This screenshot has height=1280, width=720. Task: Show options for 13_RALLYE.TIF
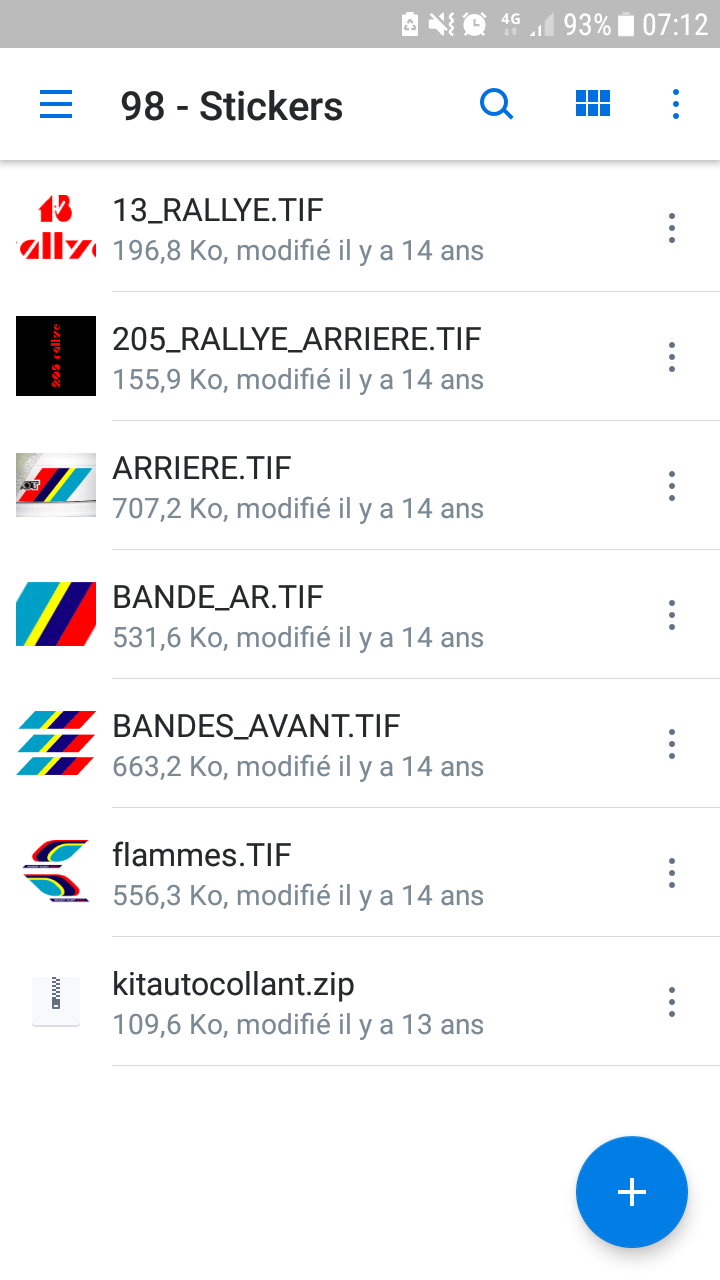pos(672,229)
